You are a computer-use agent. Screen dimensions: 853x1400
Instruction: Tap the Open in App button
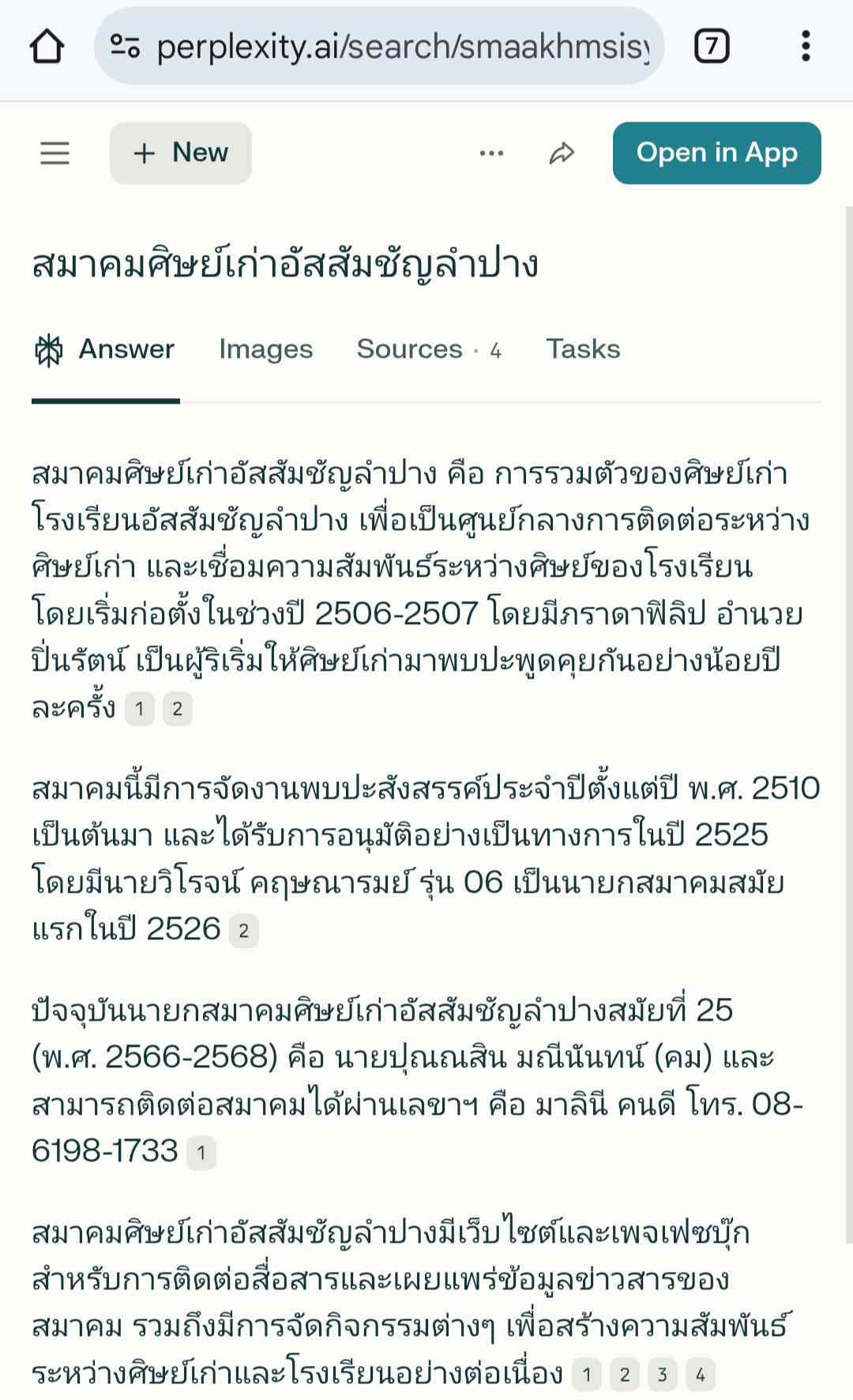pyautogui.click(x=716, y=153)
